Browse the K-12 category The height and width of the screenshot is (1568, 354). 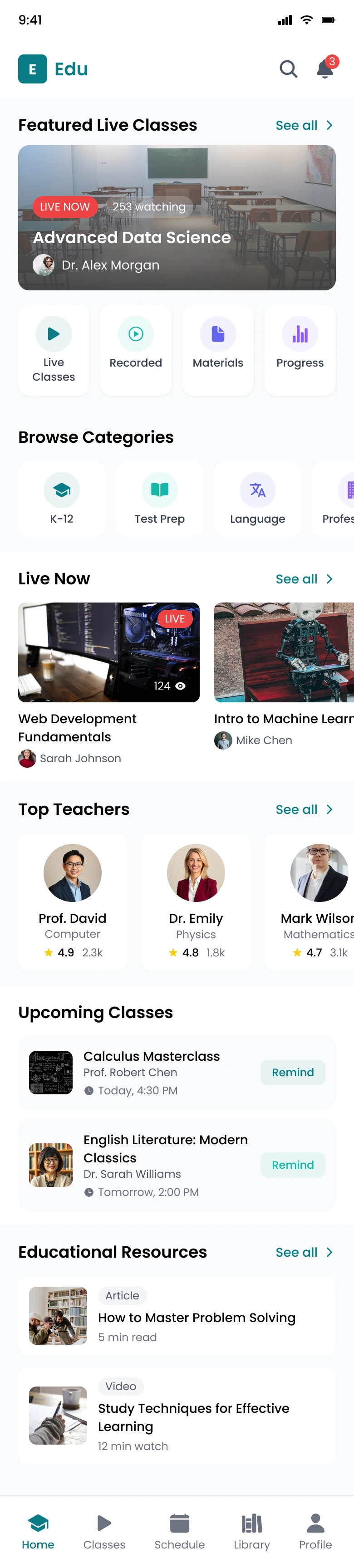tap(62, 499)
